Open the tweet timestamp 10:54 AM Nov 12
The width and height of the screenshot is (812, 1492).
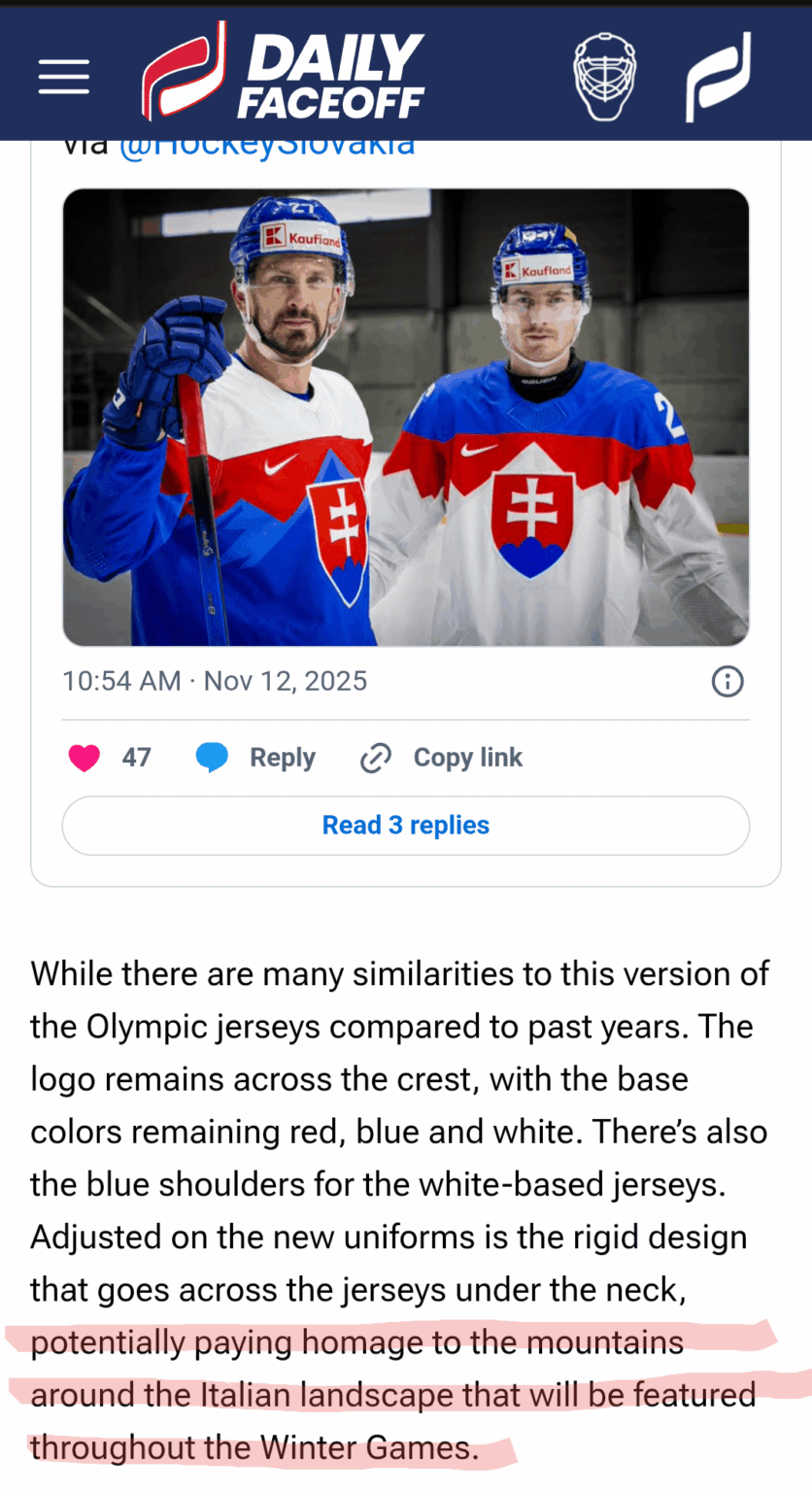click(x=215, y=681)
